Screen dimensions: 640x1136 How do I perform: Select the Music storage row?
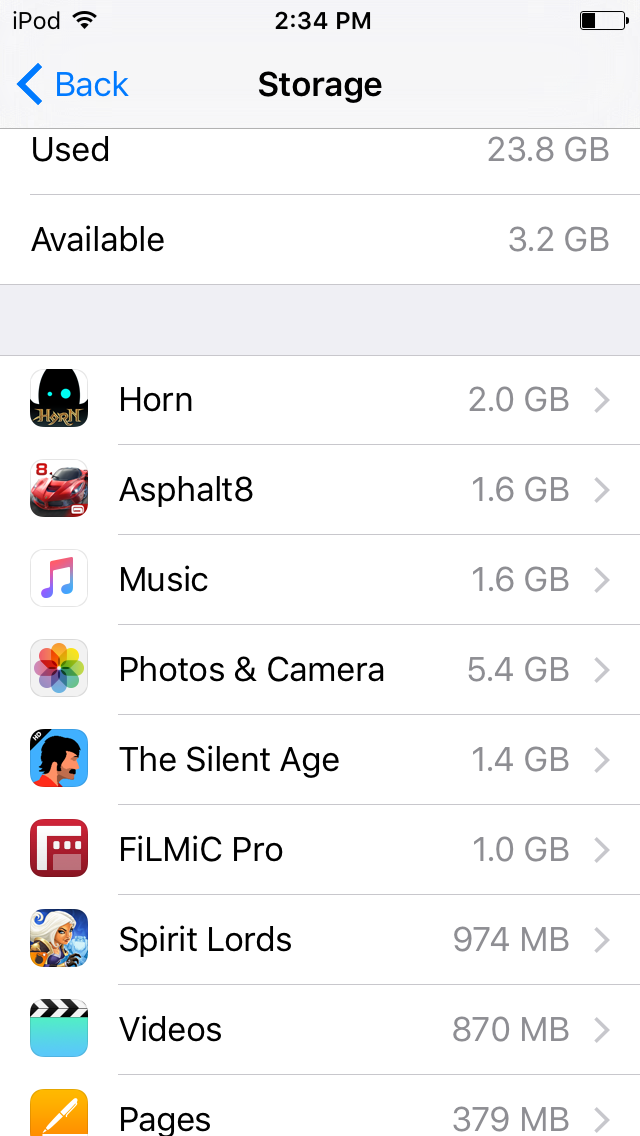(320, 580)
